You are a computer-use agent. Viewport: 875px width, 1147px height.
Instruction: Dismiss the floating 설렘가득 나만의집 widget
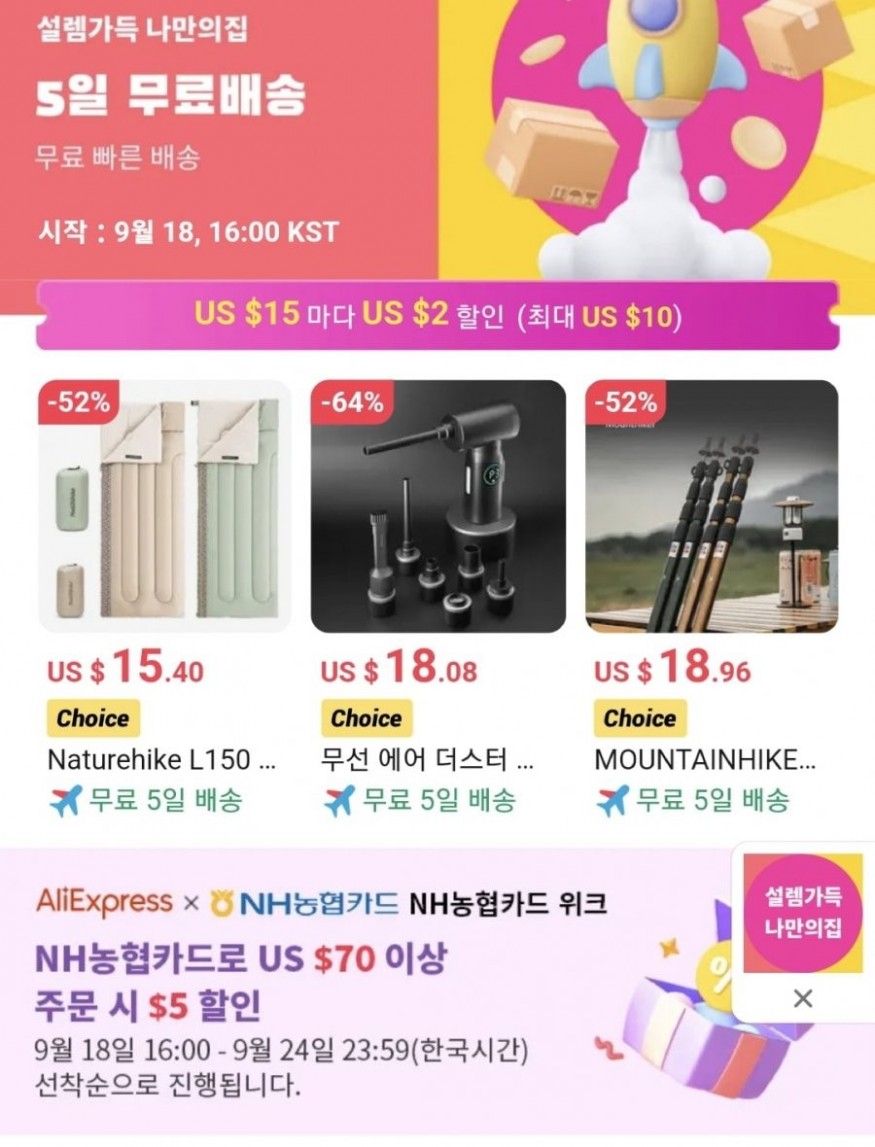point(802,998)
